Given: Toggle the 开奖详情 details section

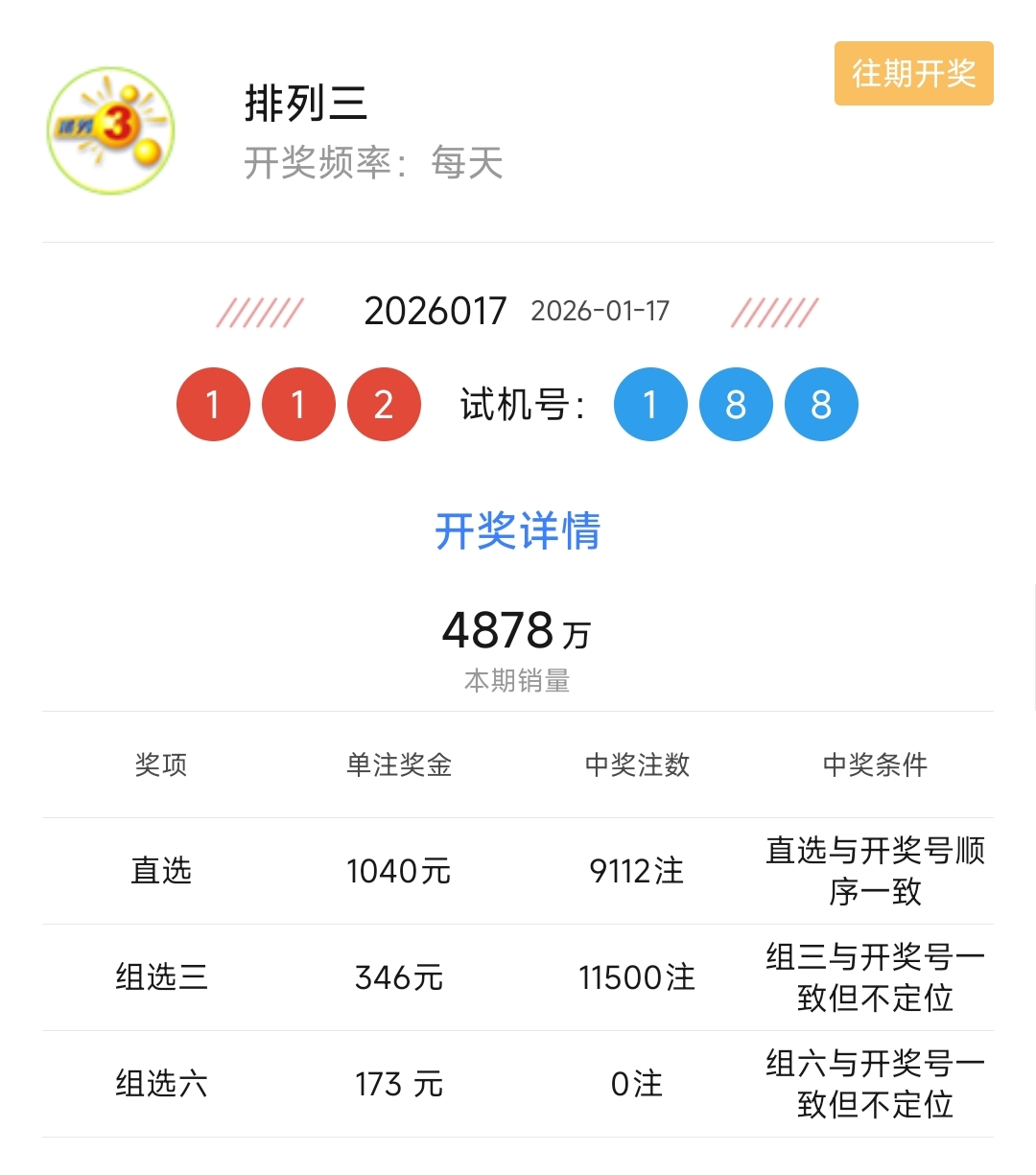Looking at the screenshot, I should pyautogui.click(x=518, y=534).
